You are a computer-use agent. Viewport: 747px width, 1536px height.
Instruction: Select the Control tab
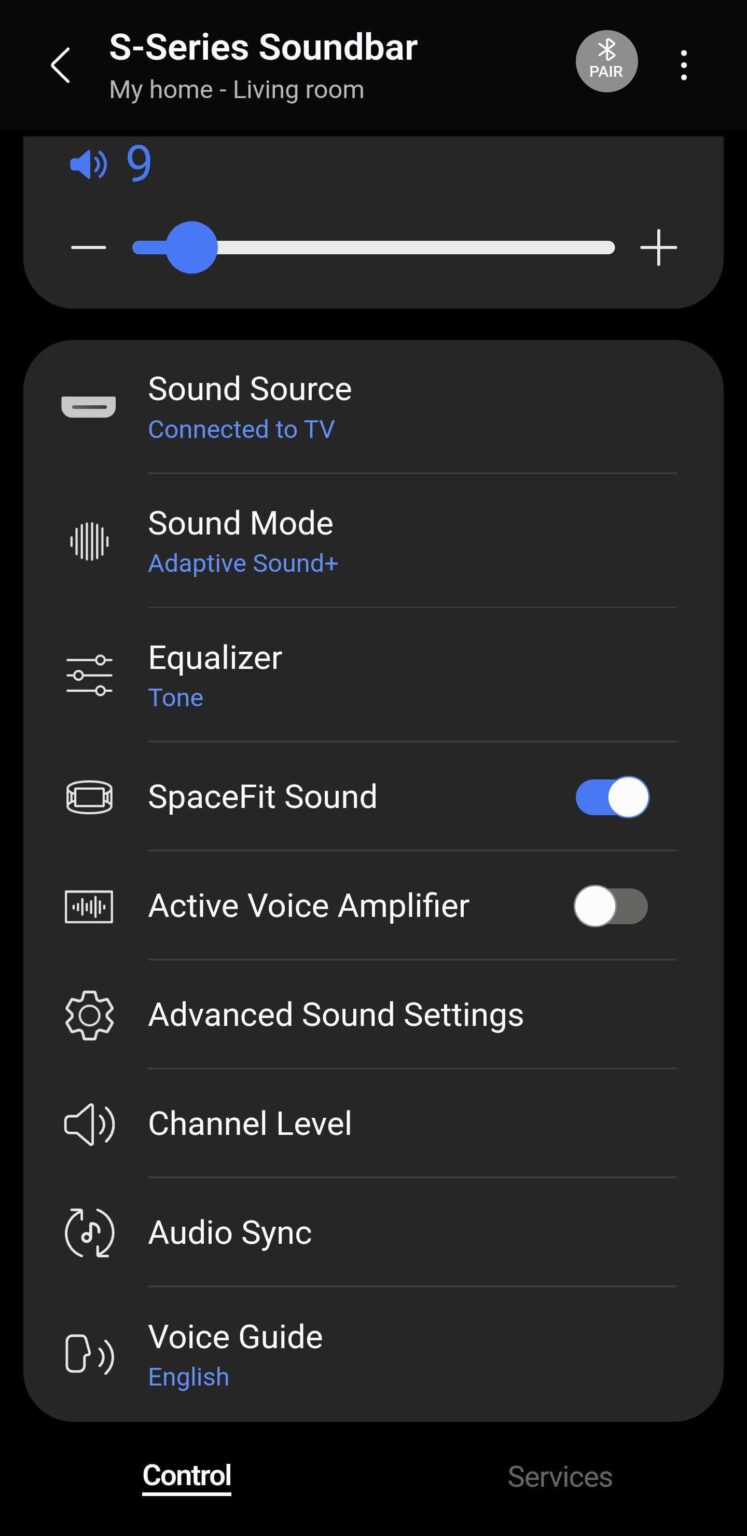click(186, 1476)
